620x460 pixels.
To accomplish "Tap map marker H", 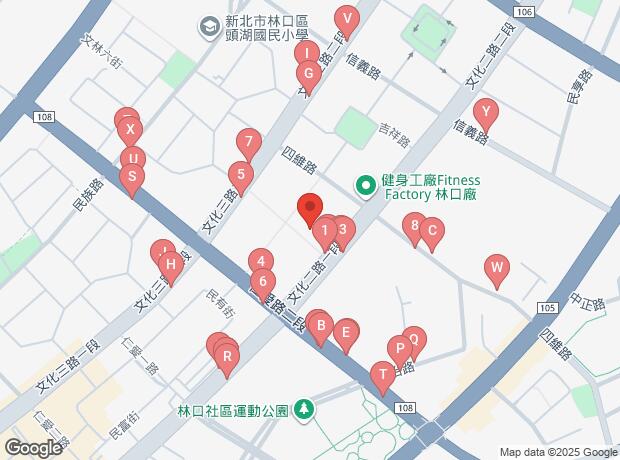I will click(x=171, y=265).
